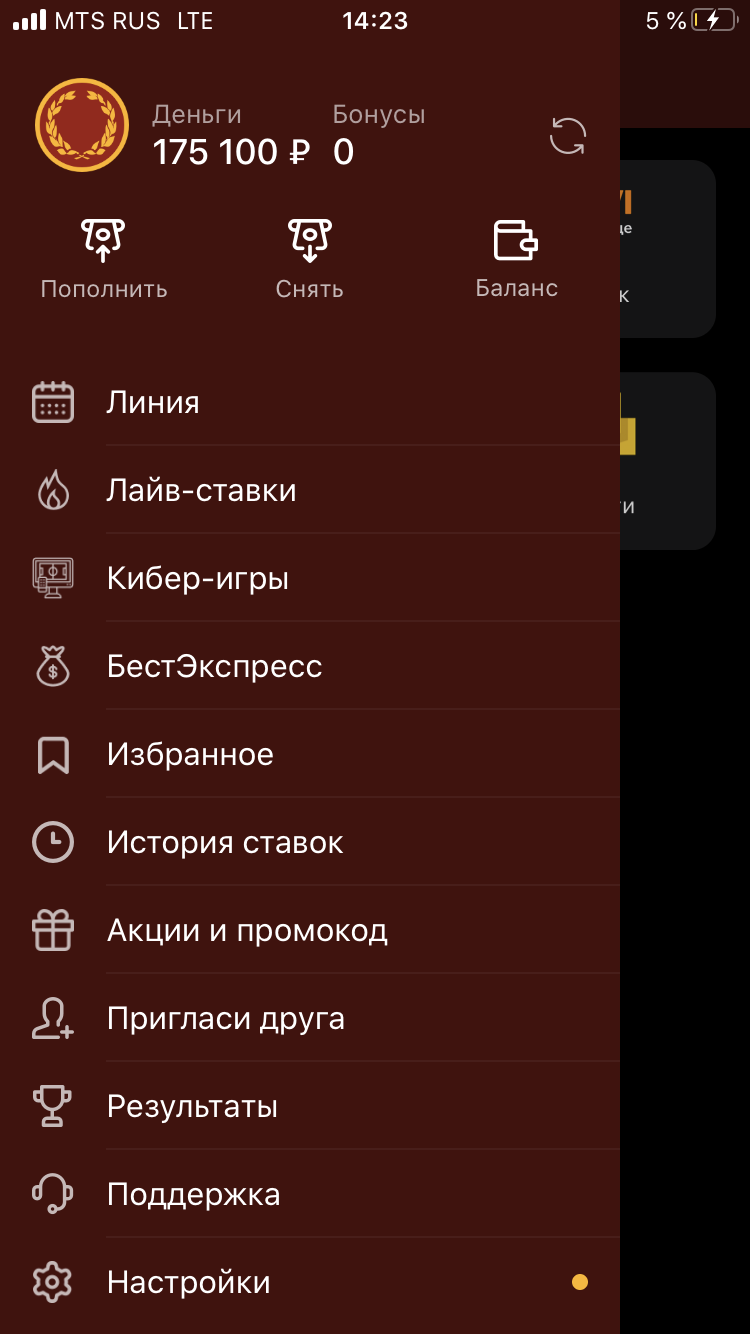Open Акции и промокод
The height and width of the screenshot is (1334, 750).
(247, 930)
